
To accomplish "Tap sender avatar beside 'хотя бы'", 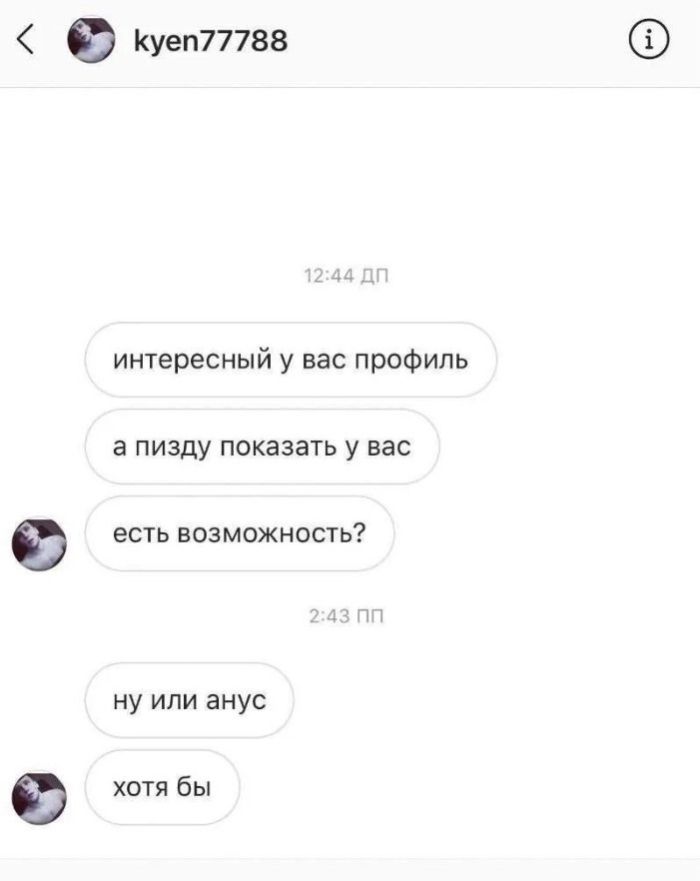I will click(x=38, y=797).
